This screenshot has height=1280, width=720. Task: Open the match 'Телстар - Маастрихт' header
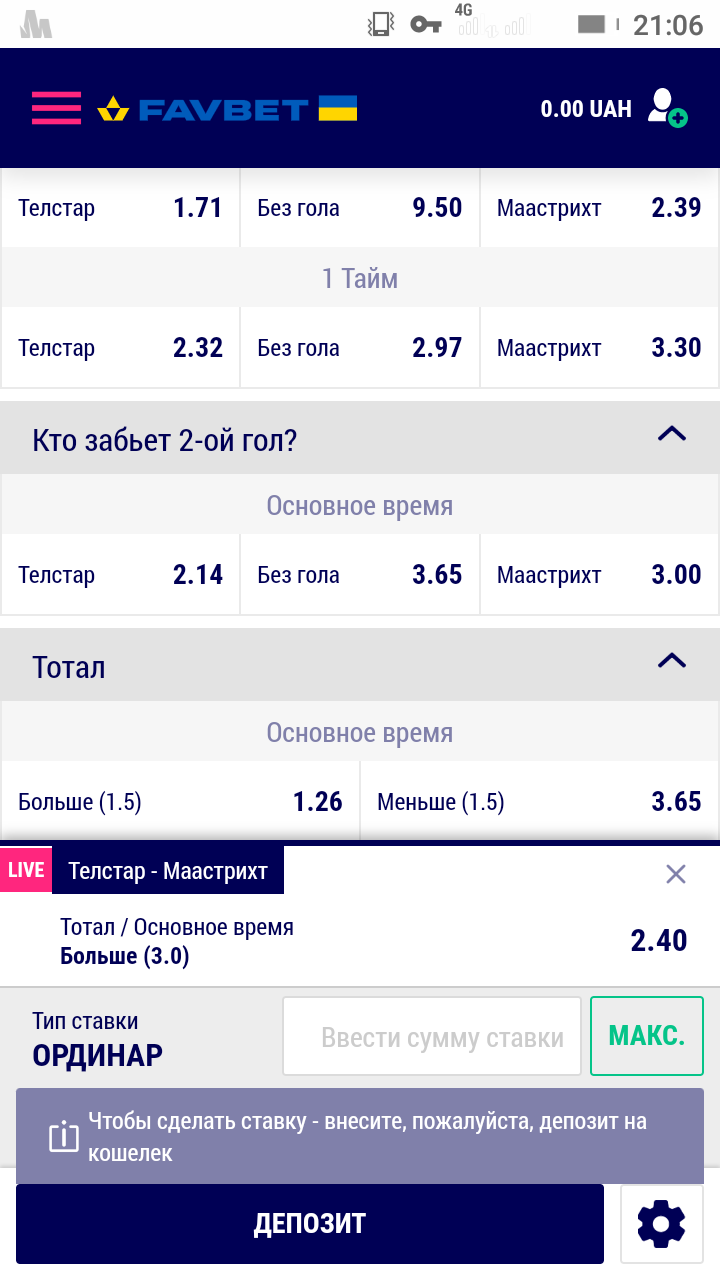pos(167,869)
